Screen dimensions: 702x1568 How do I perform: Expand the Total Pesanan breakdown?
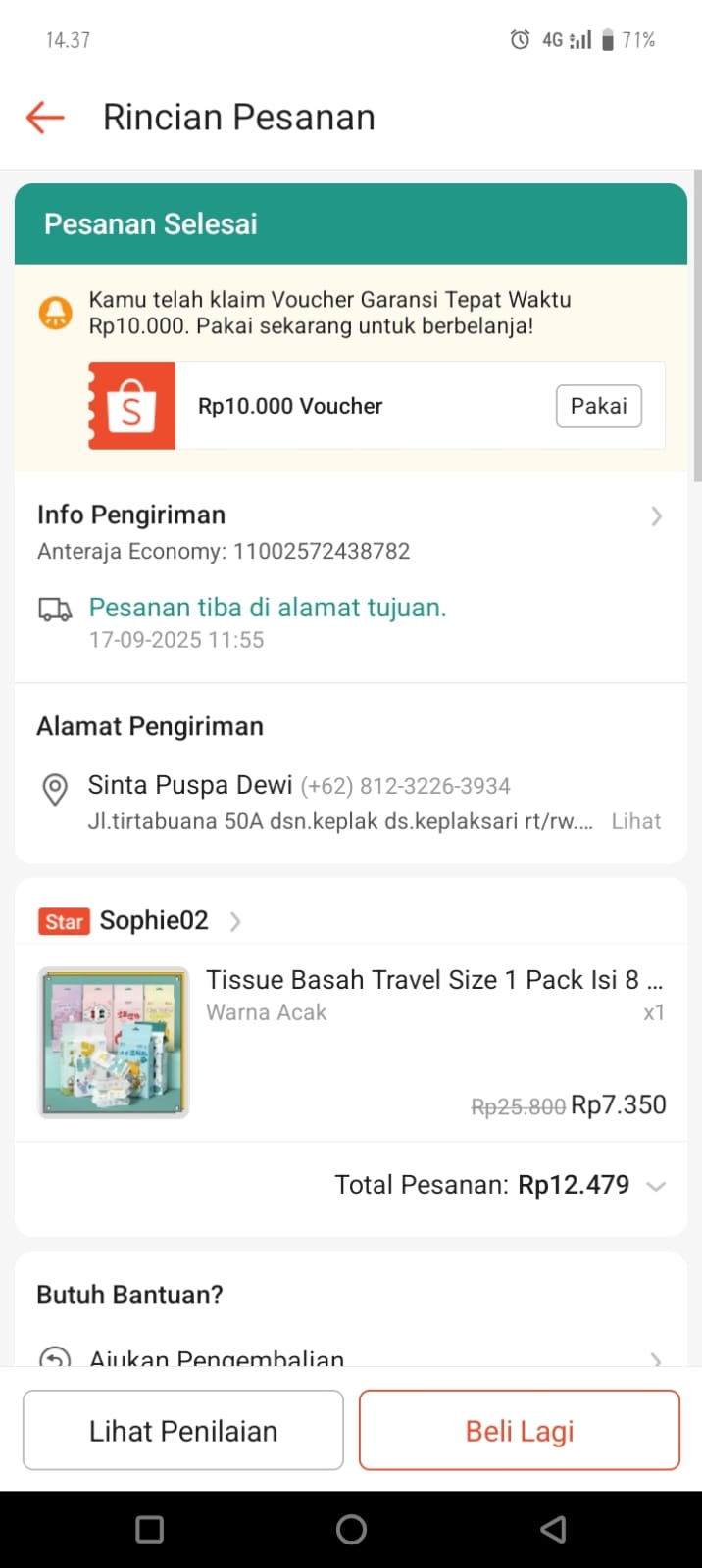pyautogui.click(x=656, y=1186)
